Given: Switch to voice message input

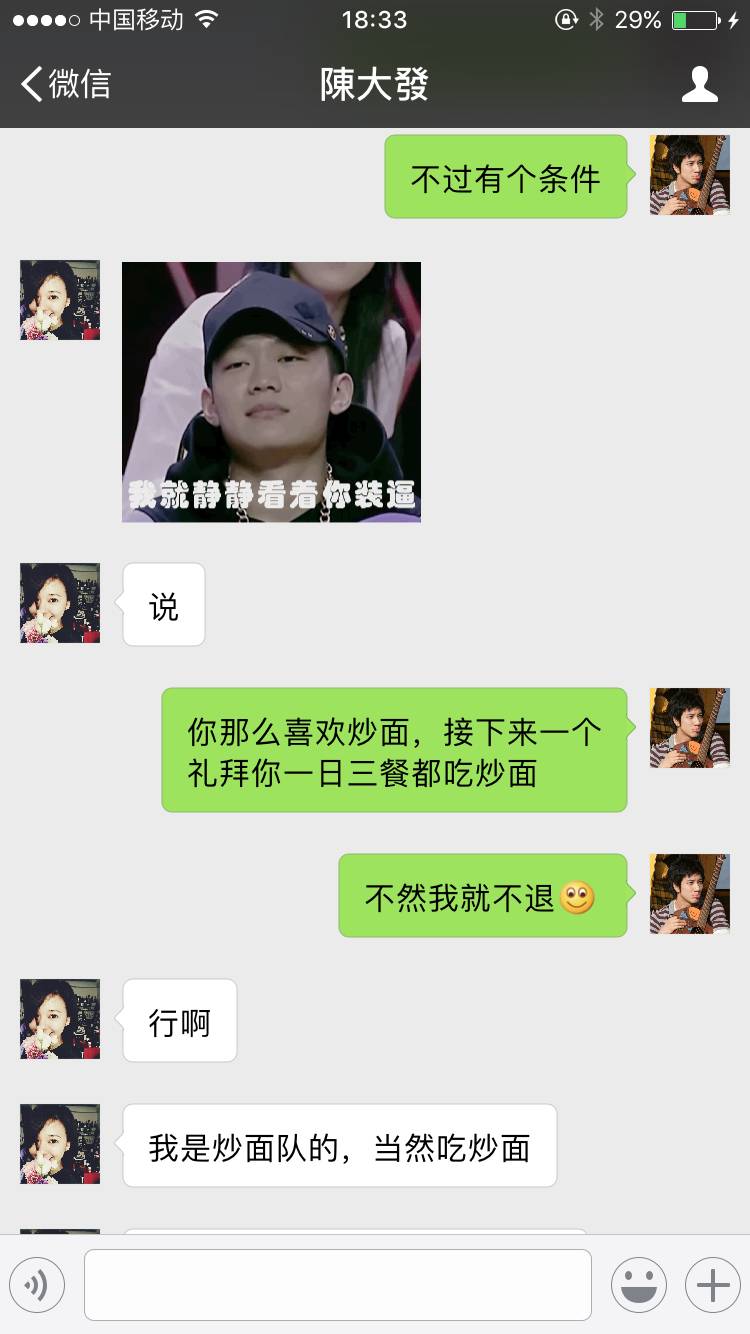Looking at the screenshot, I should tap(37, 1285).
